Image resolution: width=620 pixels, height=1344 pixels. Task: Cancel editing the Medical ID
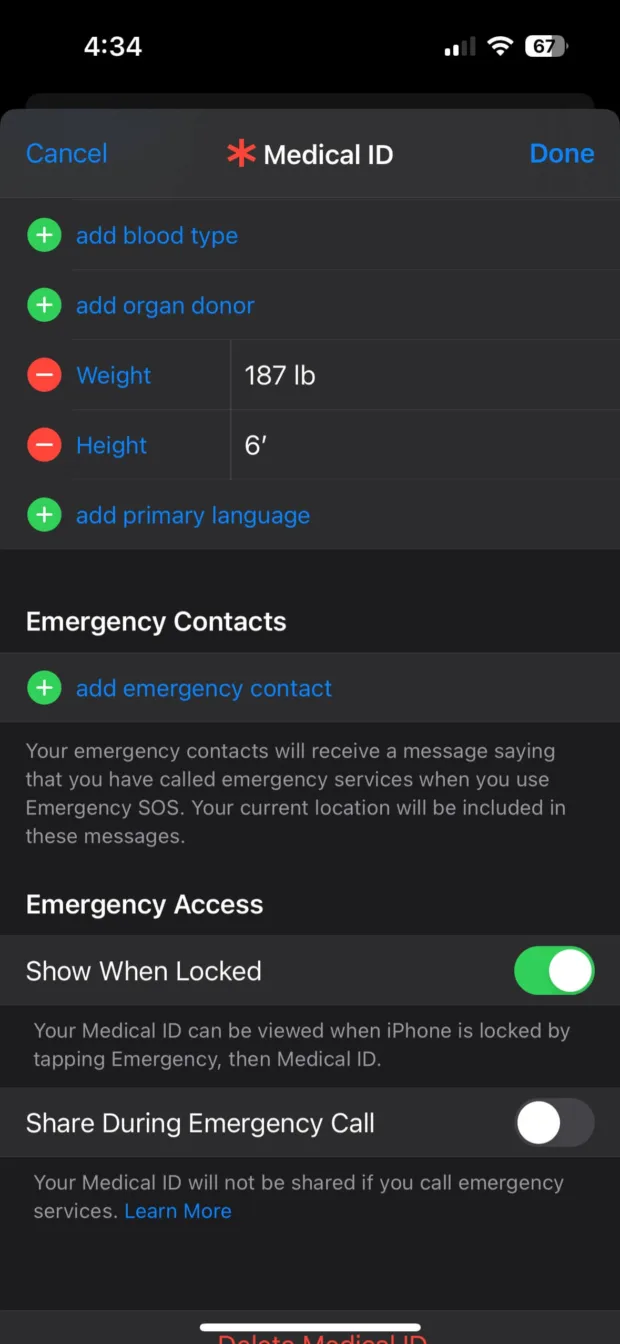coord(67,153)
